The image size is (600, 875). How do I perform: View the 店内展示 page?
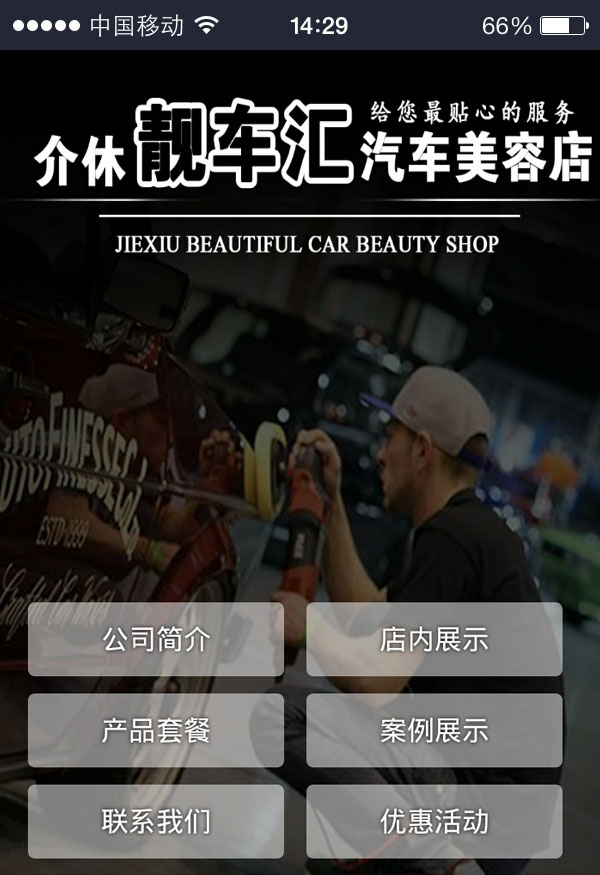(434, 639)
